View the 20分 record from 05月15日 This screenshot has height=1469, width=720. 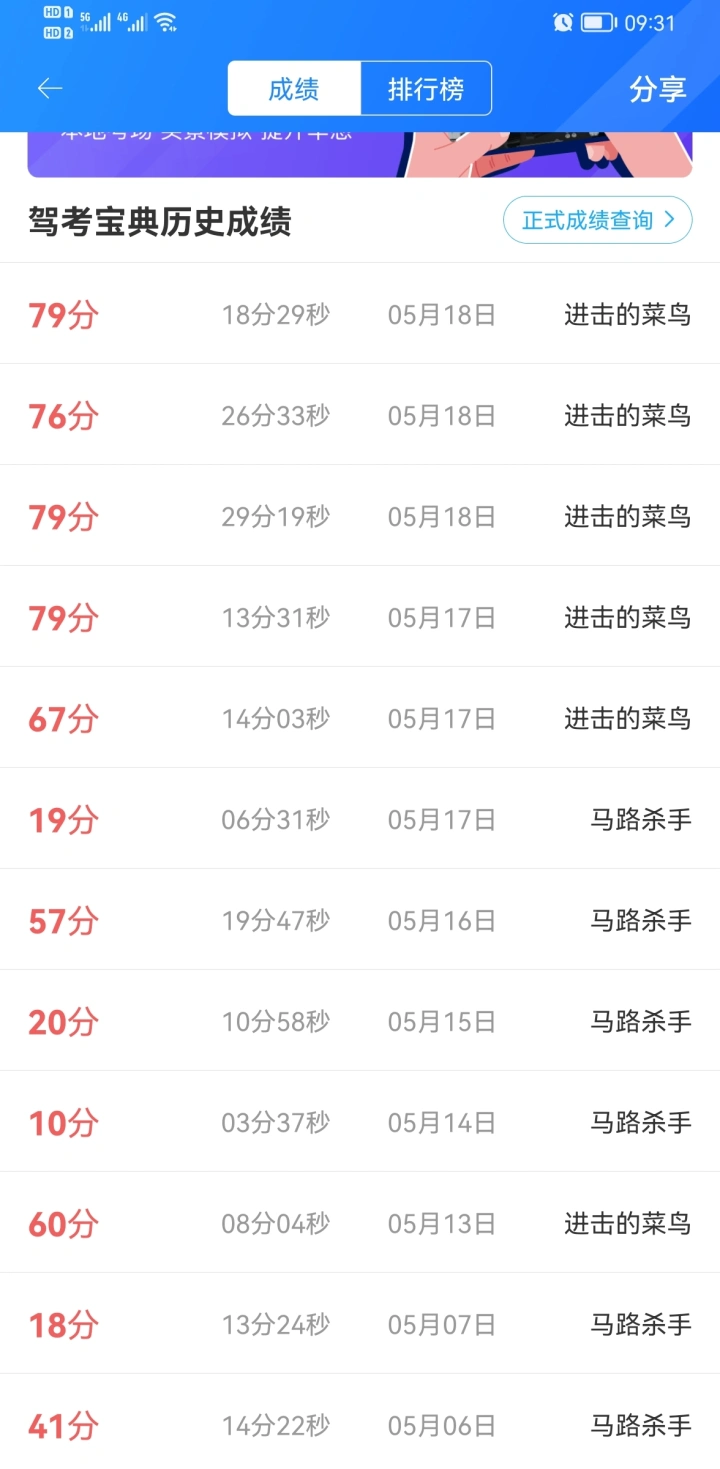[360, 1021]
